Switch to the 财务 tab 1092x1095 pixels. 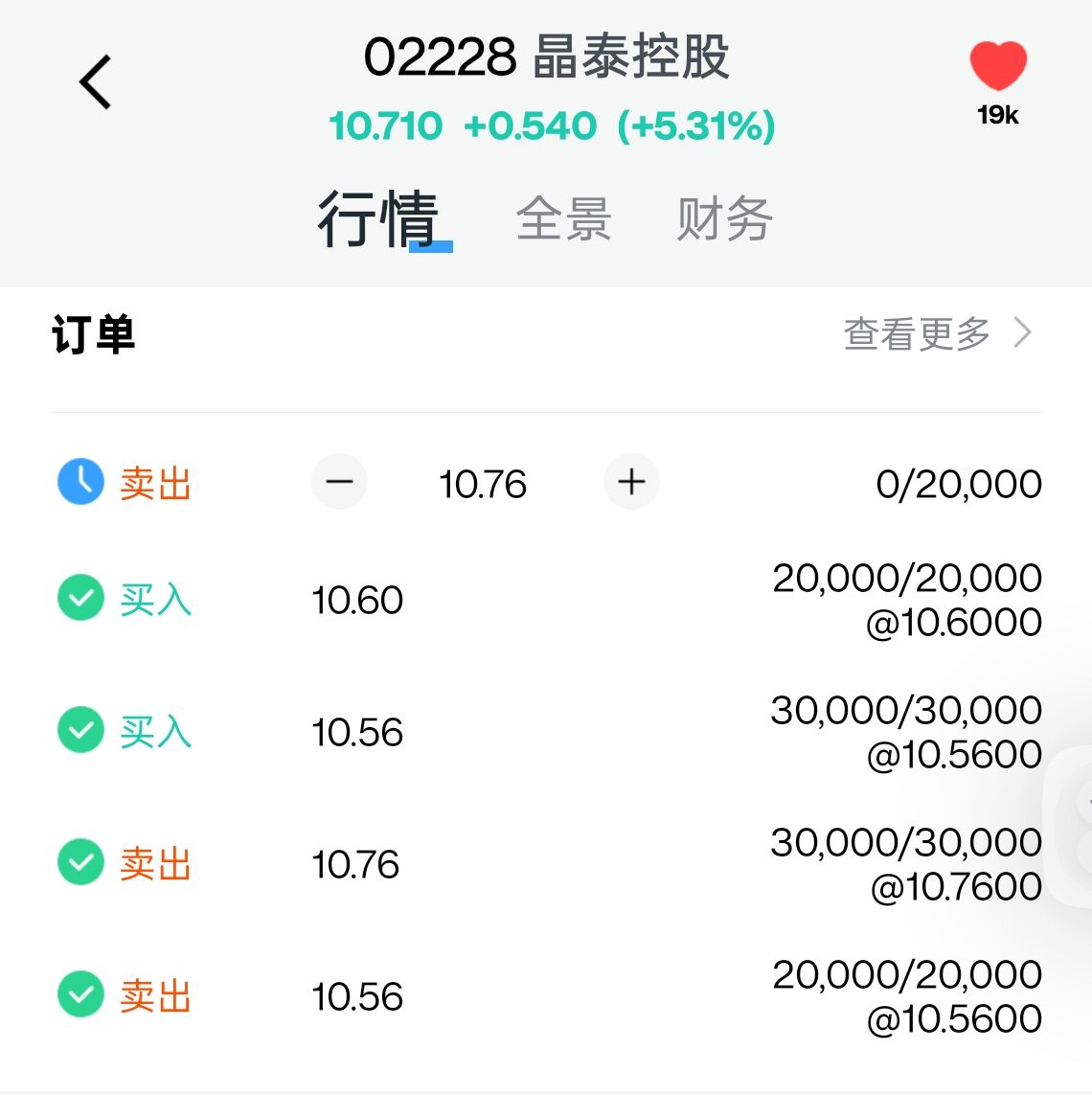coord(724,219)
